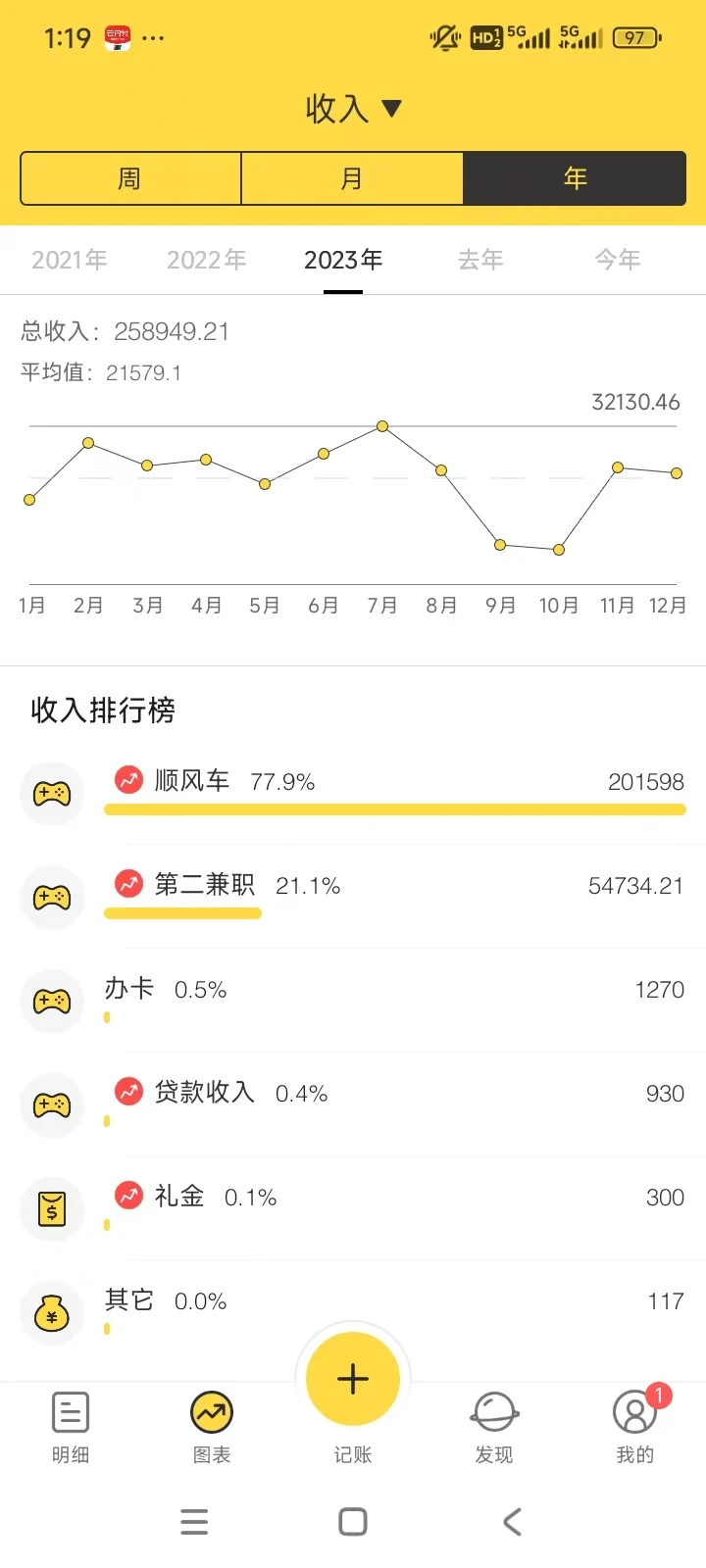Switch to the 月 view
The height and width of the screenshot is (1568, 706).
coord(352,178)
